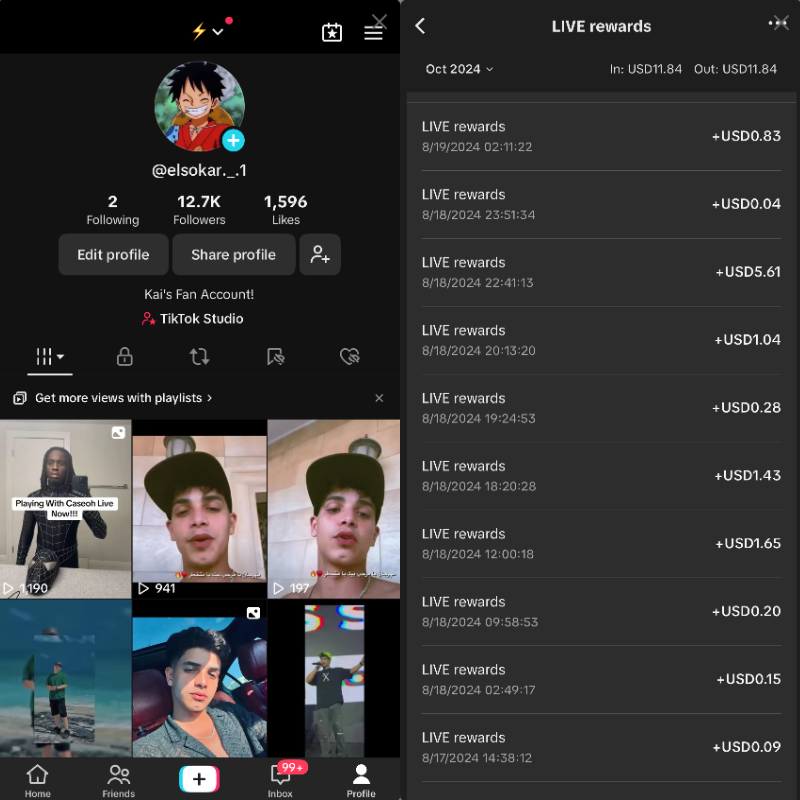The width and height of the screenshot is (800, 800).
Task: Open Get more views with playlists
Action: pyautogui.click(x=122, y=398)
